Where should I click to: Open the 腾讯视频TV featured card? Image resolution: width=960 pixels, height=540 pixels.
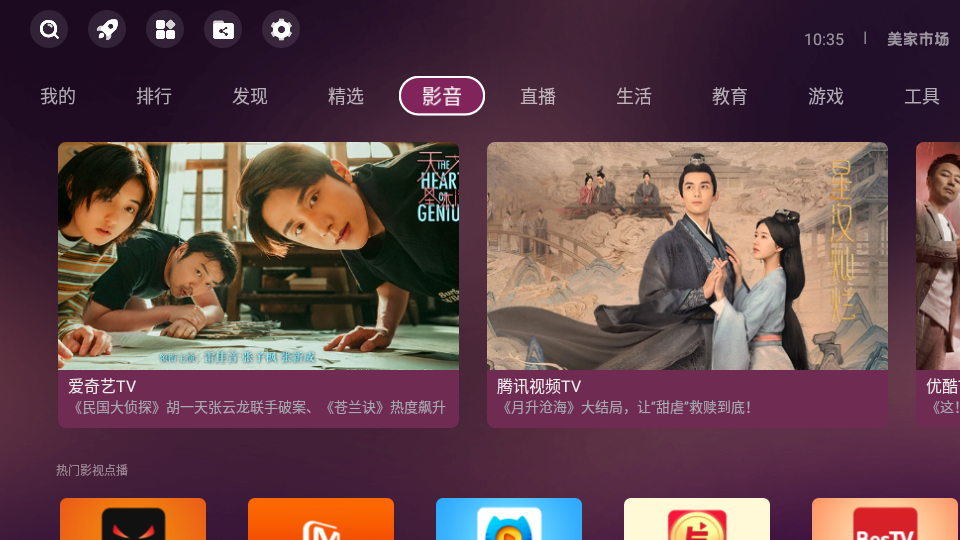(x=687, y=284)
